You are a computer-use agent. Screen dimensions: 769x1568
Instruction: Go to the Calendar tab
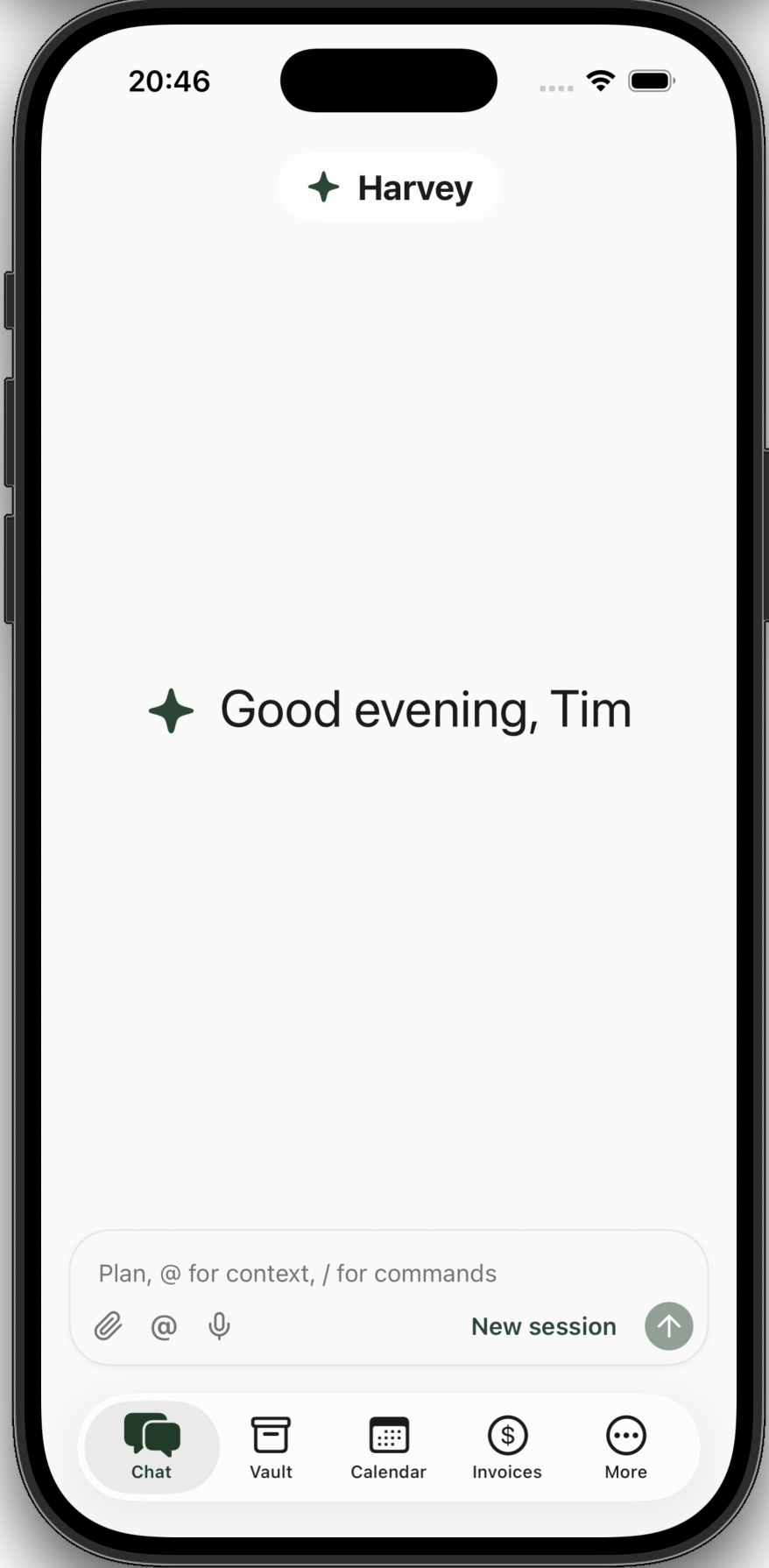pos(389,1447)
